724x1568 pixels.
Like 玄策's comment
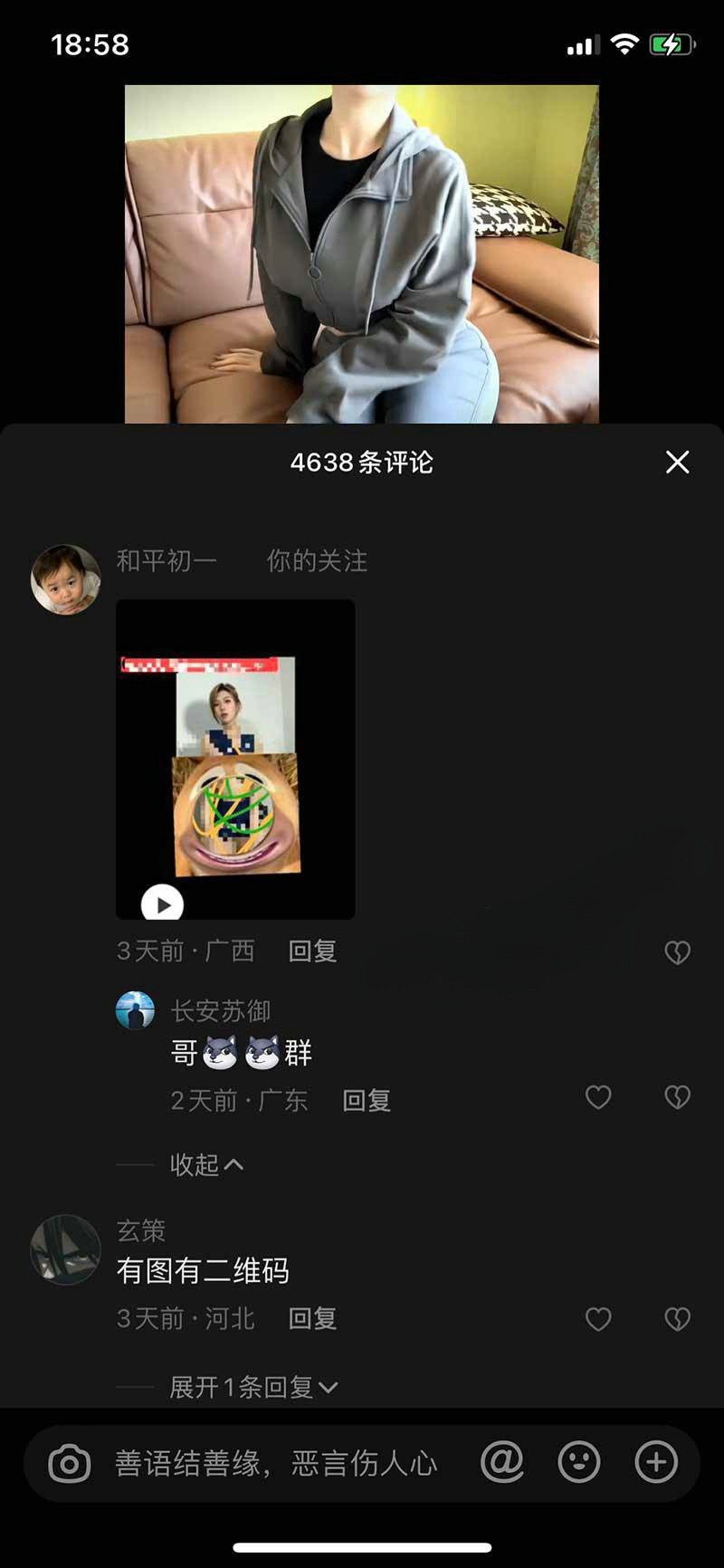(598, 1319)
